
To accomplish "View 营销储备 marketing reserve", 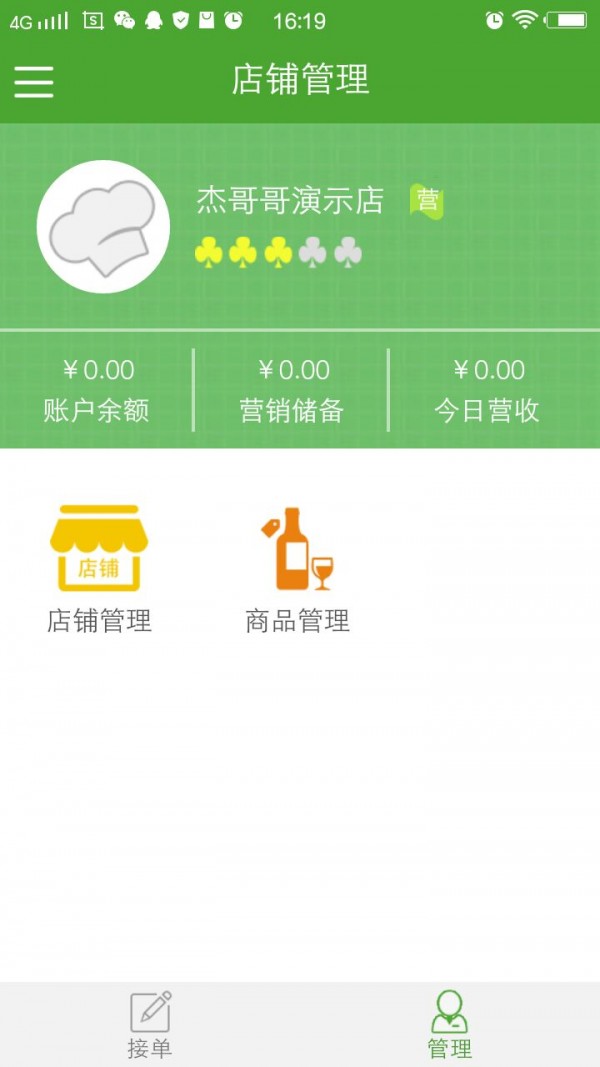I will point(292,390).
